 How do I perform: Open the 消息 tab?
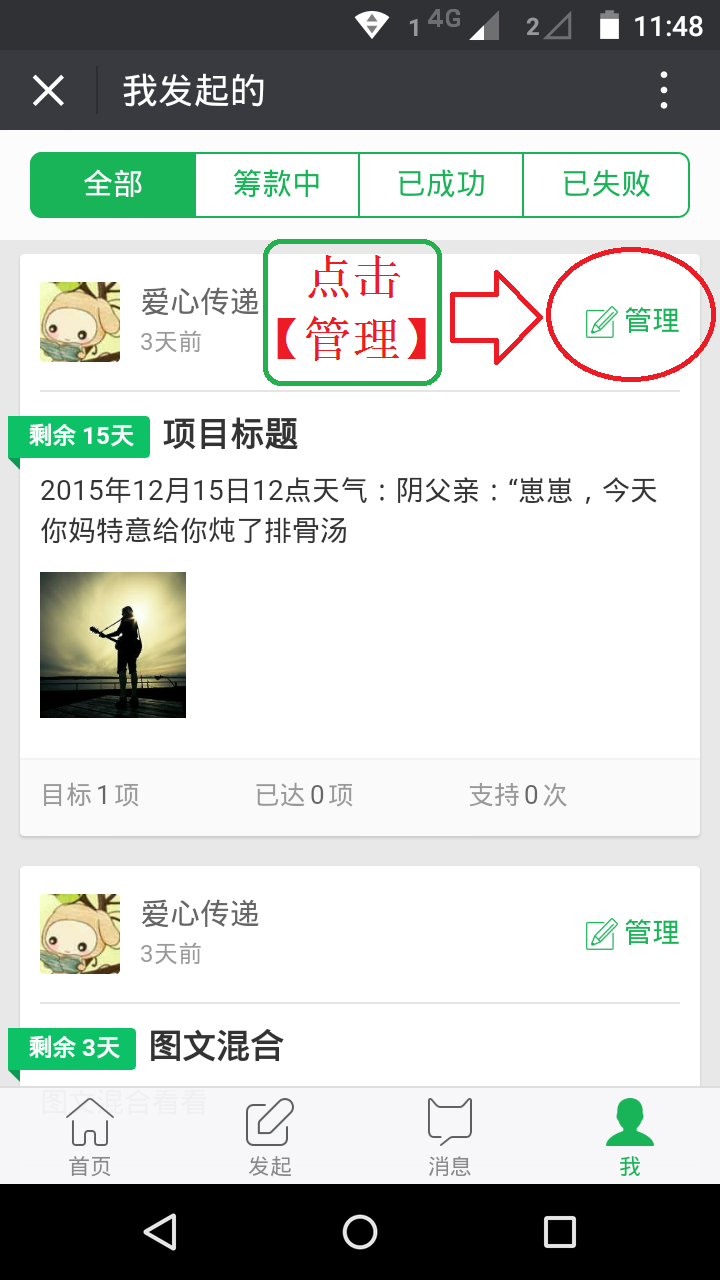coord(449,1137)
